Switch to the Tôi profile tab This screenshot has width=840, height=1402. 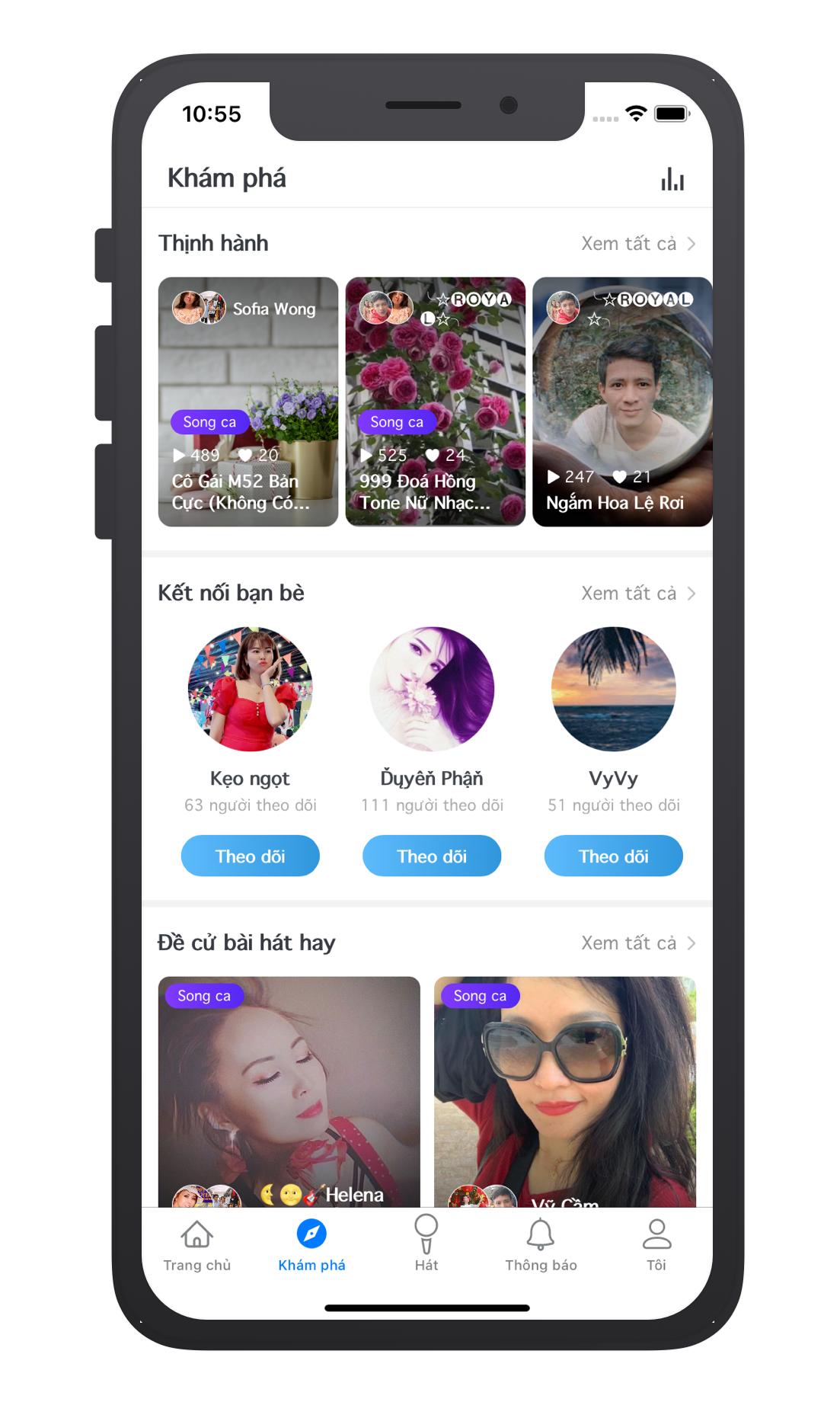click(x=656, y=1245)
